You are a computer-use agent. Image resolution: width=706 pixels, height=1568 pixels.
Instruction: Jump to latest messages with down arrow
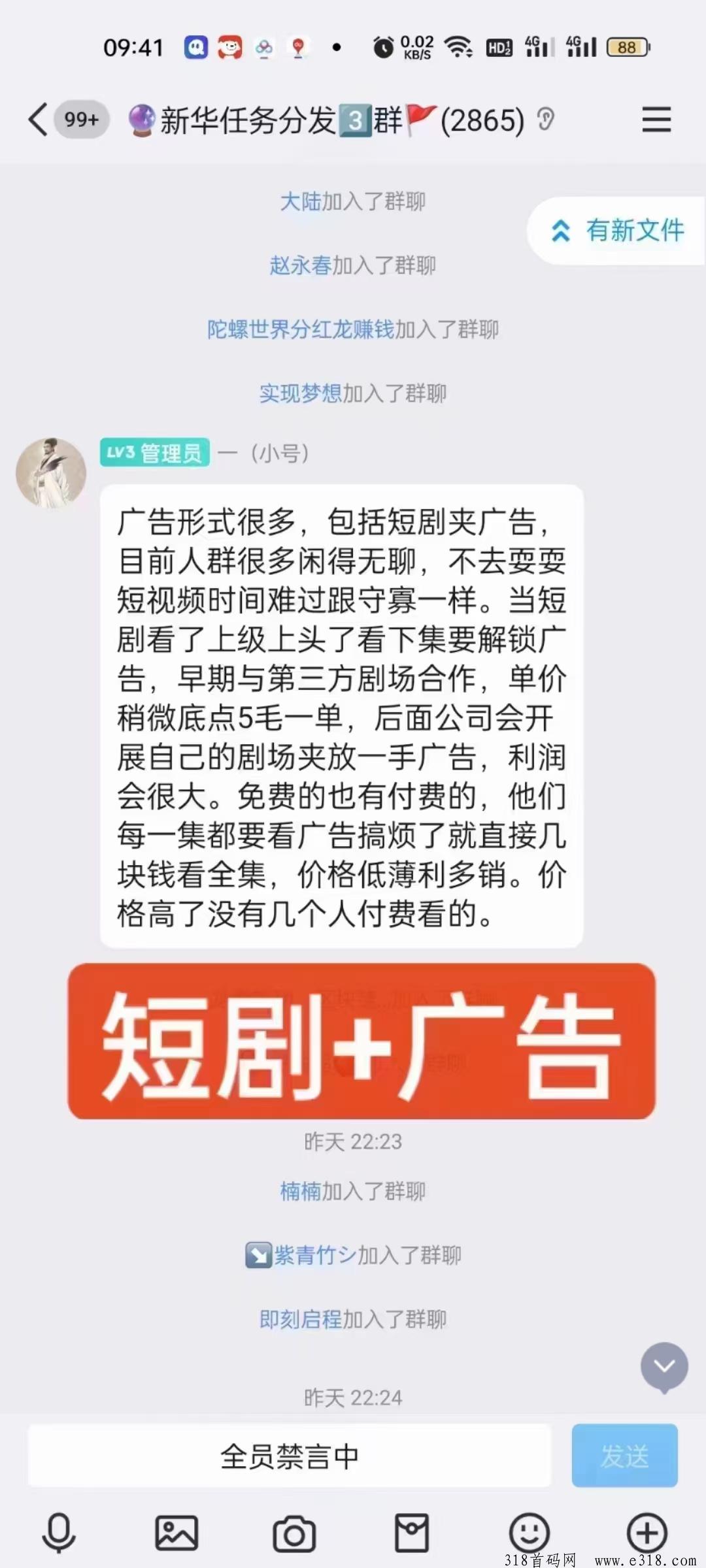coord(664,1365)
